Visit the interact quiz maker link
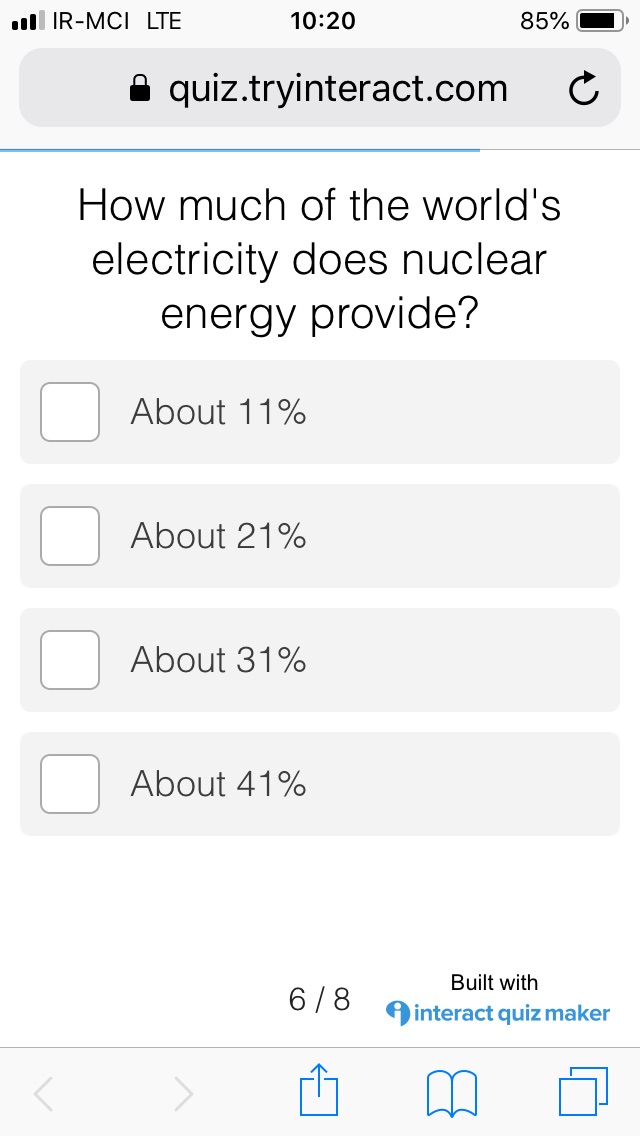Viewport: 640px width, 1136px height. tap(497, 1012)
